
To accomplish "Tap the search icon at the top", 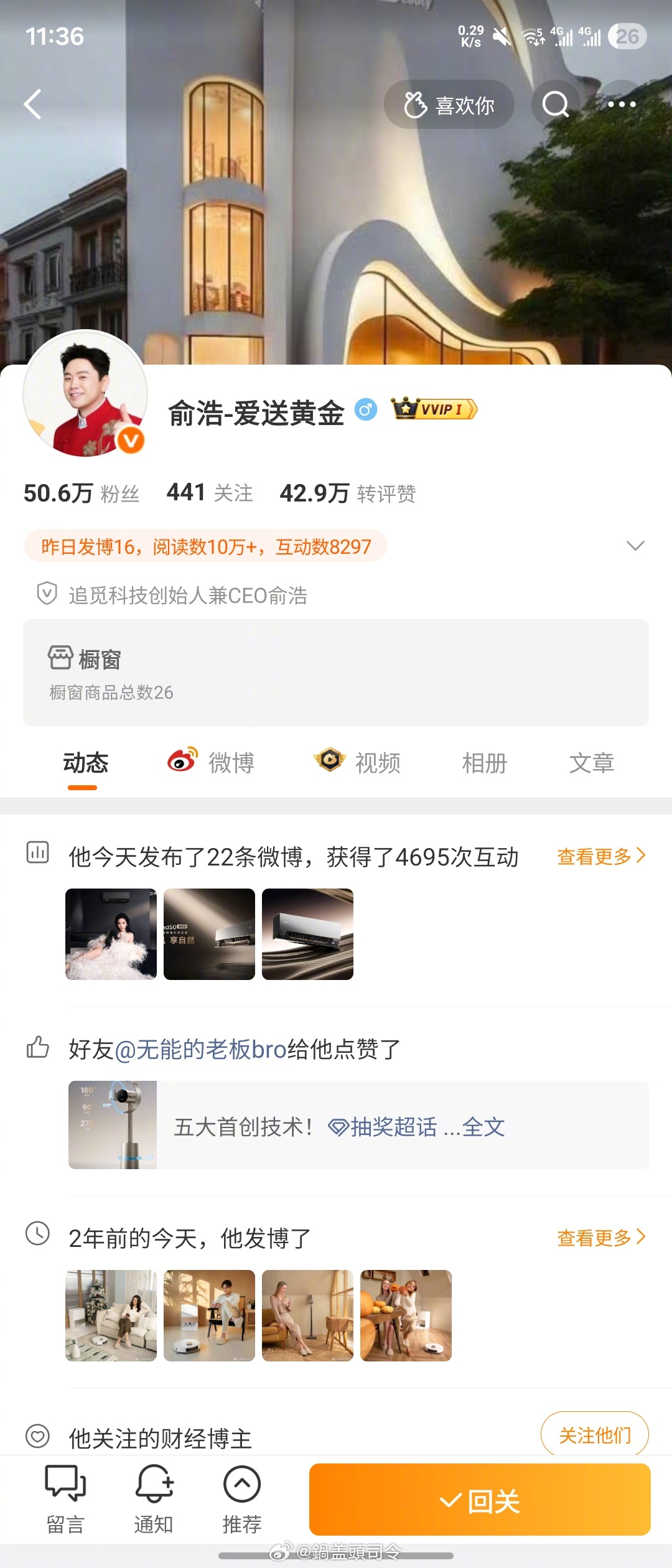I will click(556, 104).
